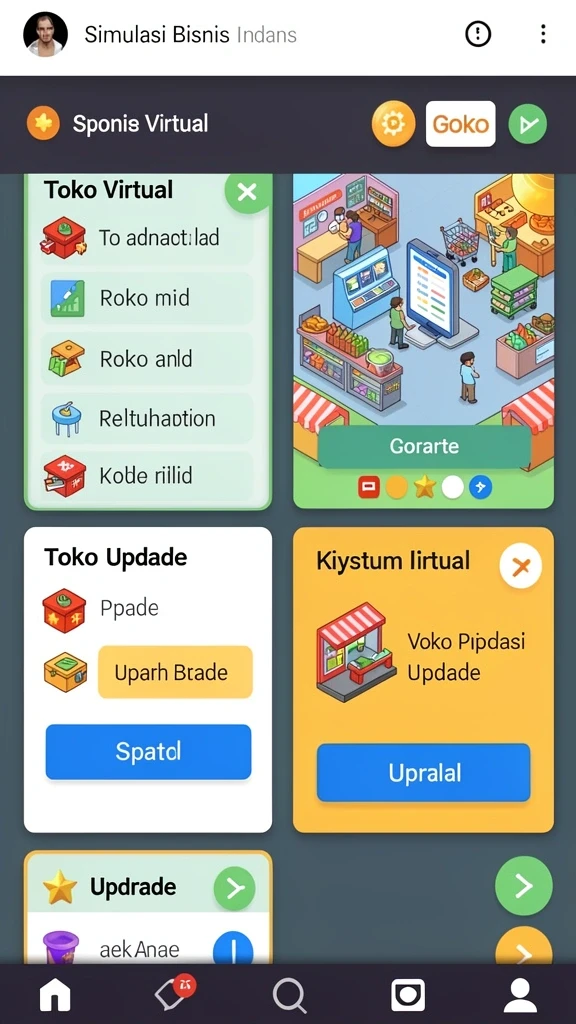Open the tab with the red notification badge
The width and height of the screenshot is (576, 1024).
coord(175,994)
